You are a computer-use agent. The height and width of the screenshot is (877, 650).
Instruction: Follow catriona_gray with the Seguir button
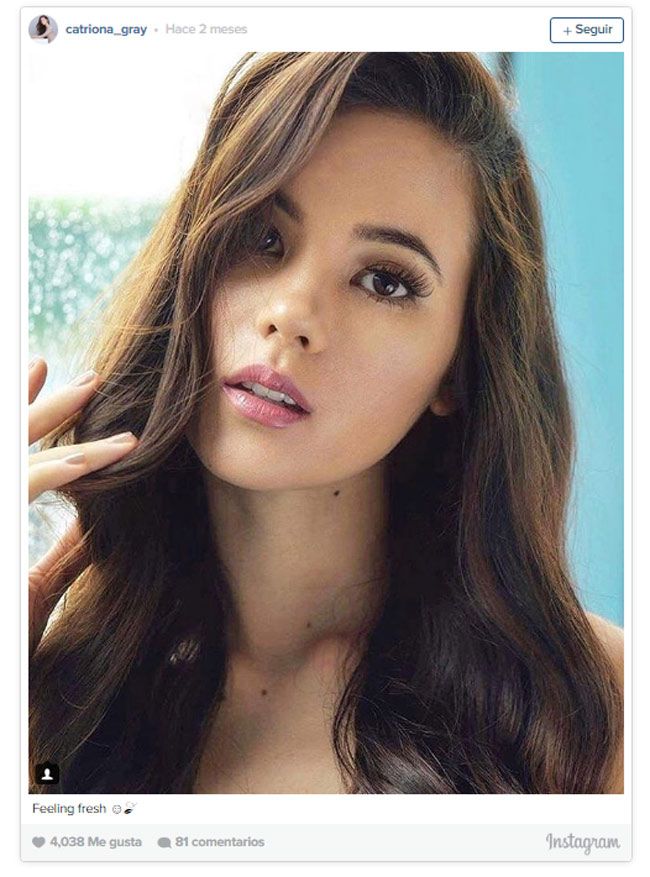586,30
